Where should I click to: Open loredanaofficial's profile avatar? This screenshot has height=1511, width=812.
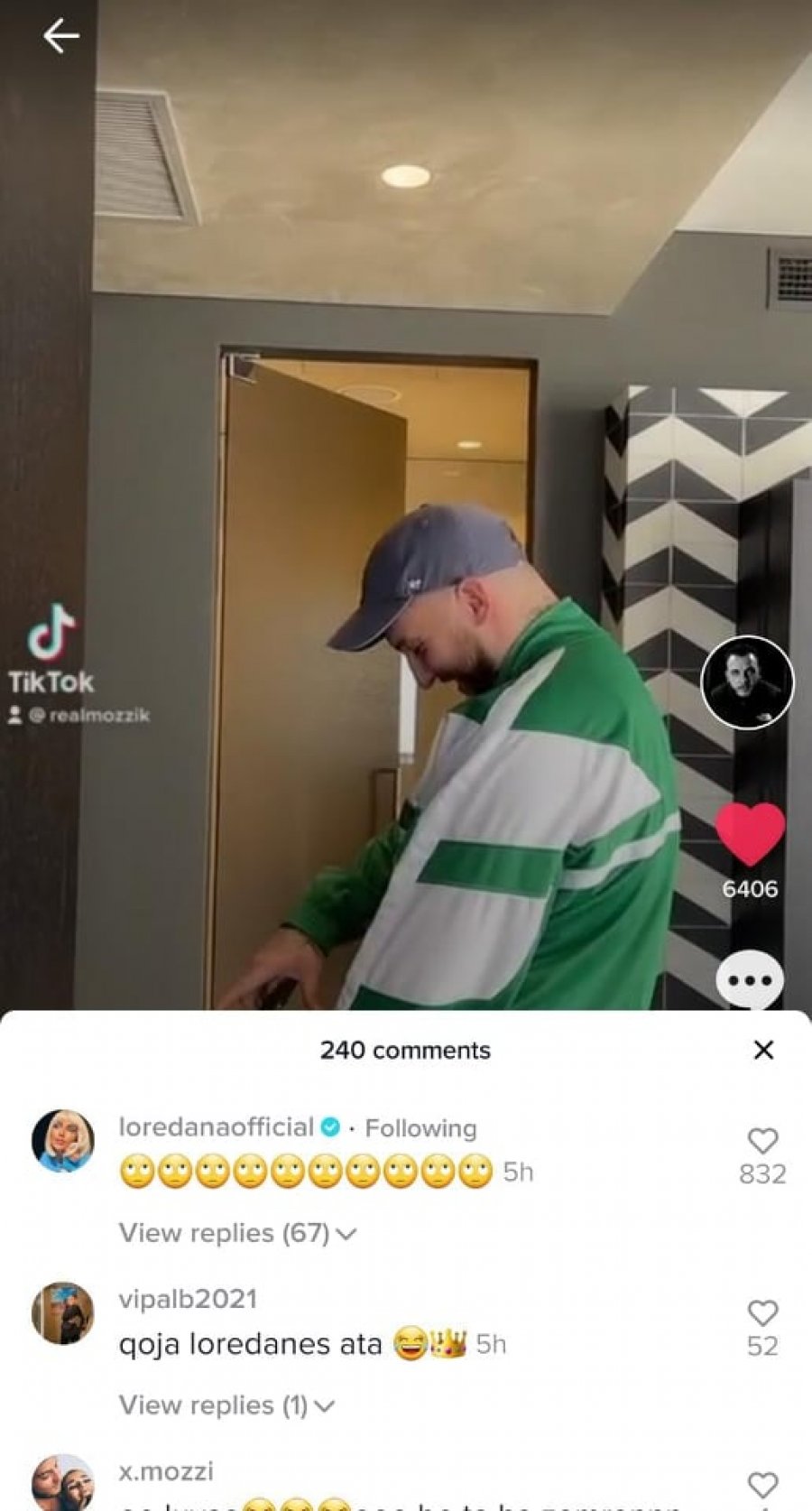pyautogui.click(x=63, y=1142)
